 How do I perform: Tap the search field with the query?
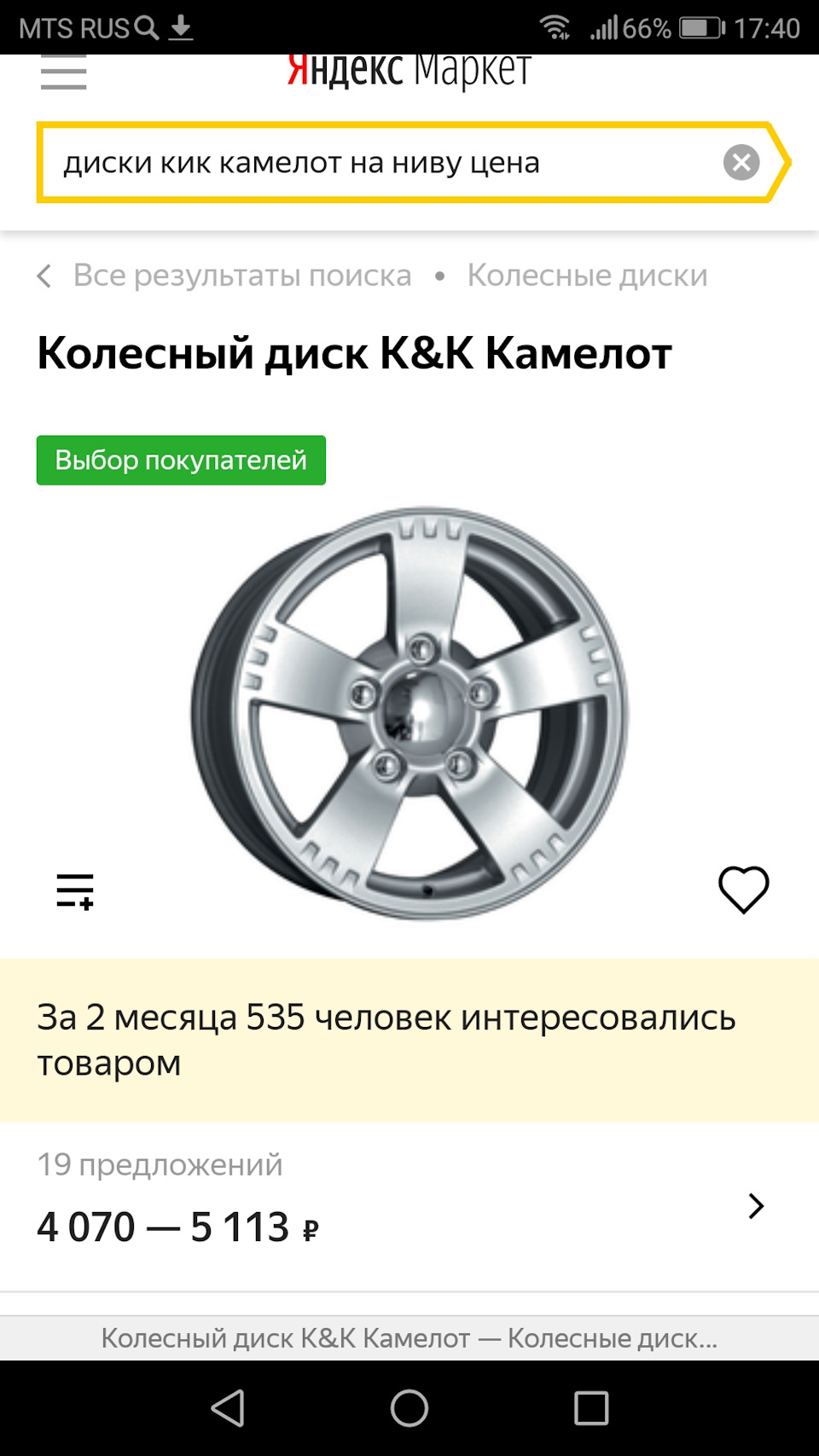375,162
